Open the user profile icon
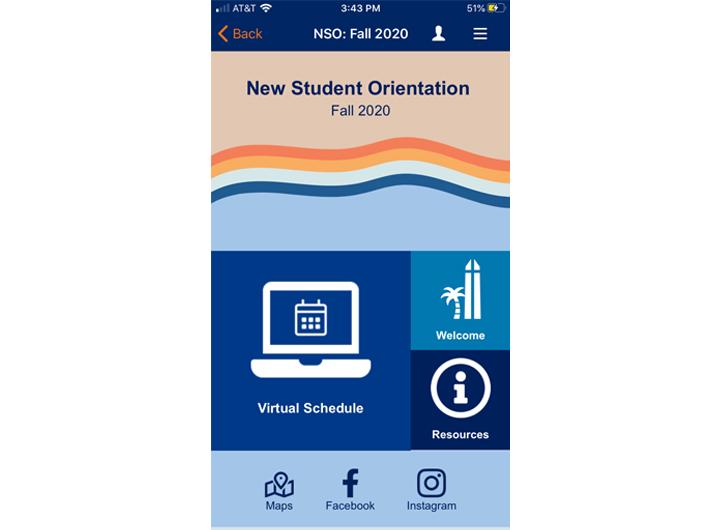Viewport: 720px width, 530px height. pyautogui.click(x=438, y=34)
